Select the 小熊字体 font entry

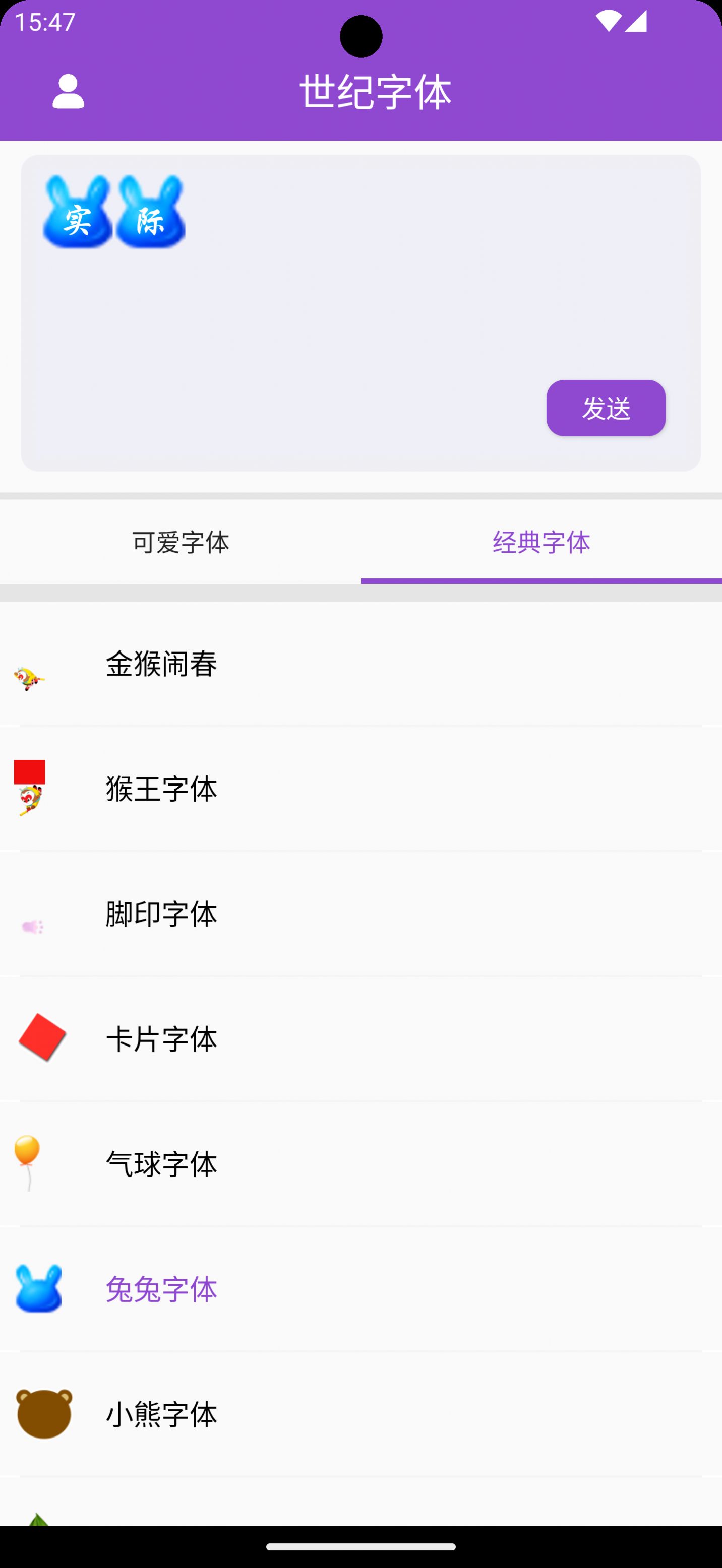[161, 1416]
